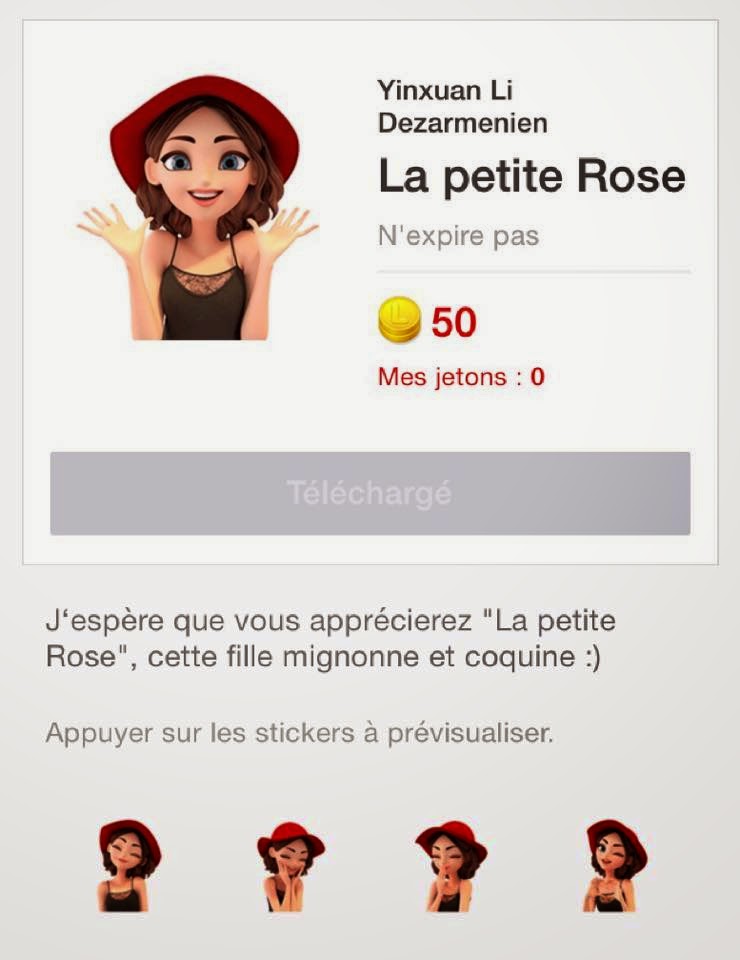The image size is (740, 960).
Task: Preview the sticker with closed eyes and lowered arms
Action: point(128,864)
